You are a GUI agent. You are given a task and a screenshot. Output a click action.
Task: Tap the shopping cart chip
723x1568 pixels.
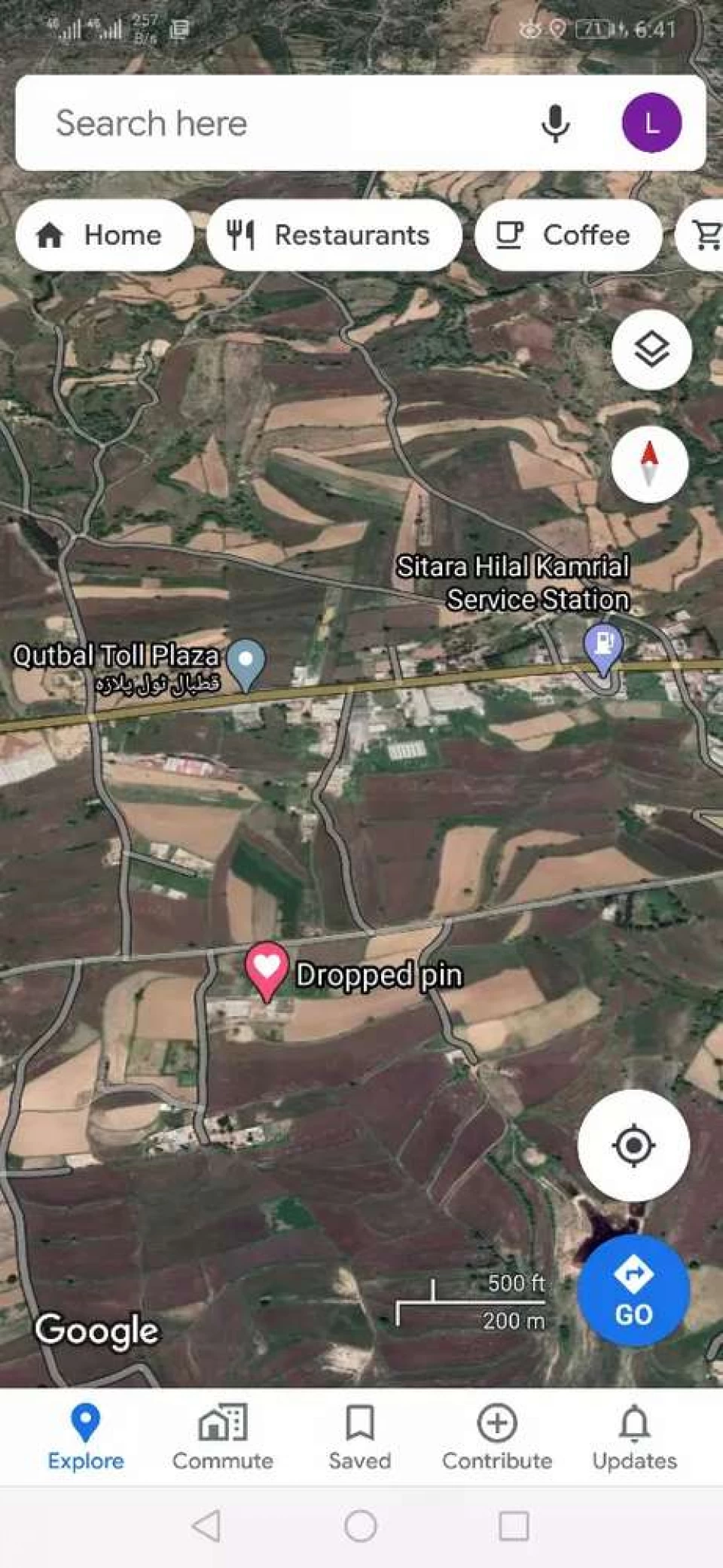pos(706,235)
